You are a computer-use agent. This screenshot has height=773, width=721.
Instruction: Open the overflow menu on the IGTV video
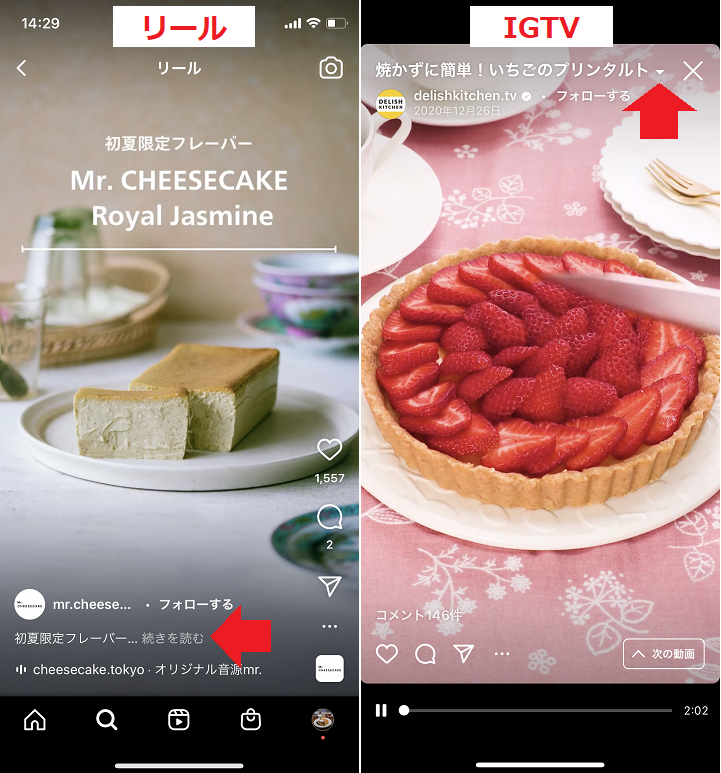[502, 654]
